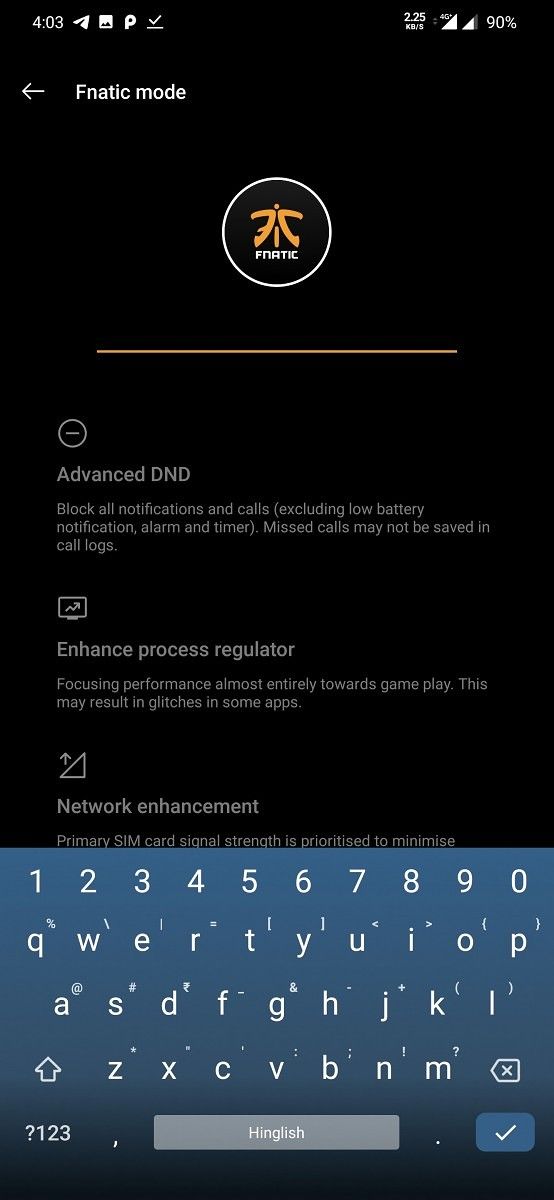Screen dimensions: 554x1200
Task: Tap the period key
Action: coord(438,1136)
